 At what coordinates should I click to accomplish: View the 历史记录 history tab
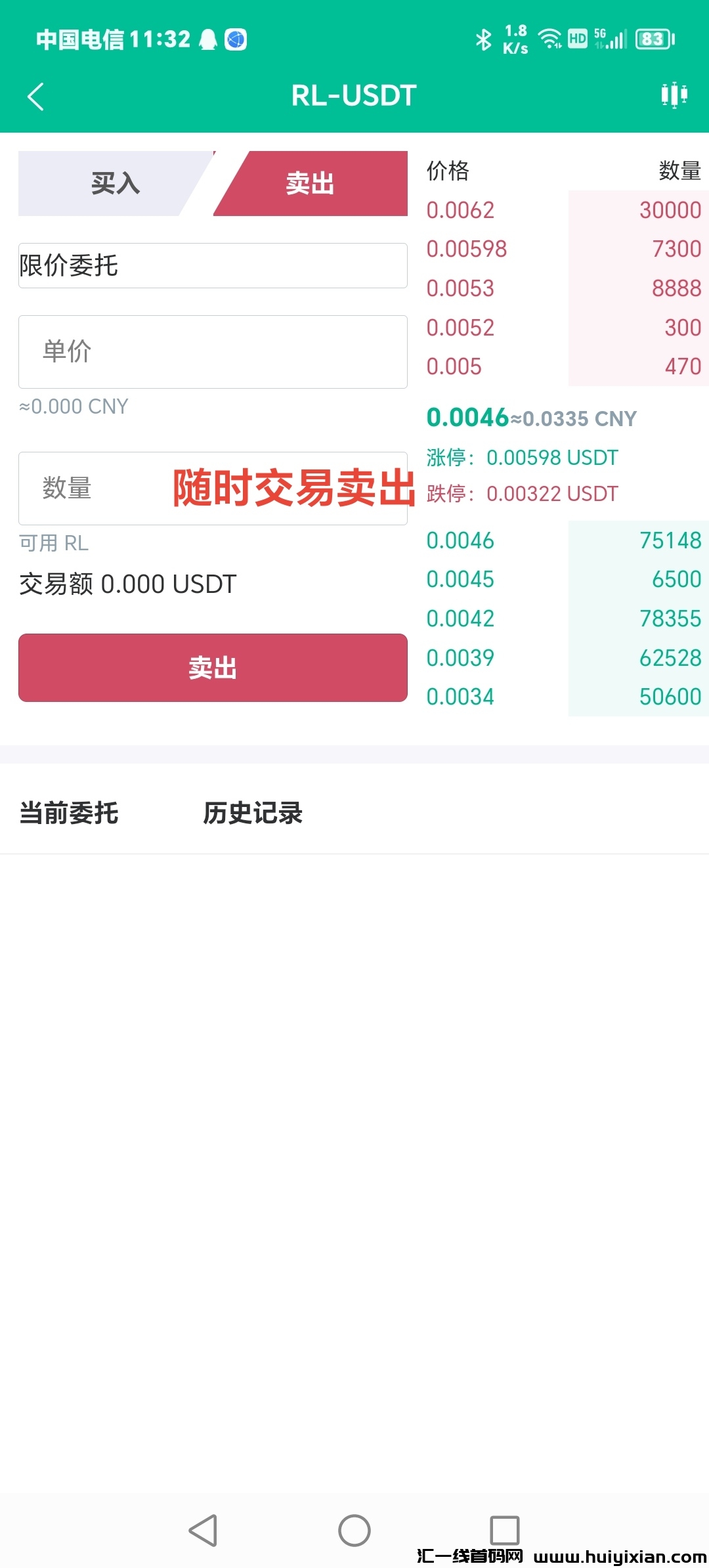253,813
